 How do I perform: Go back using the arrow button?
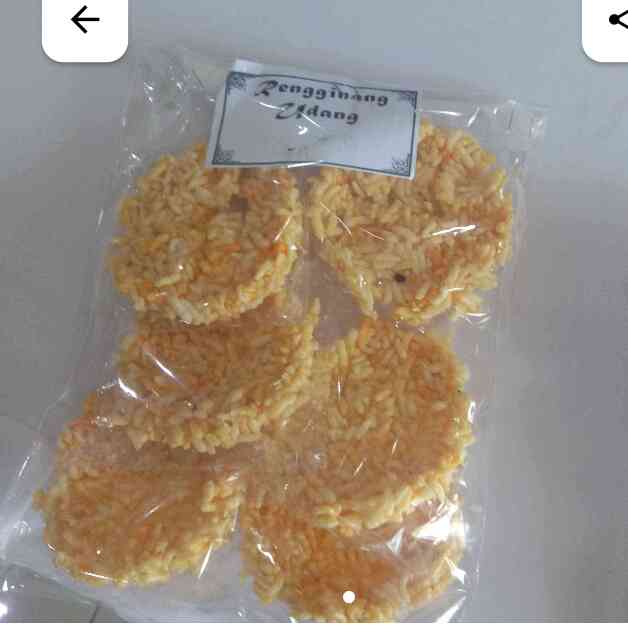click(85, 21)
